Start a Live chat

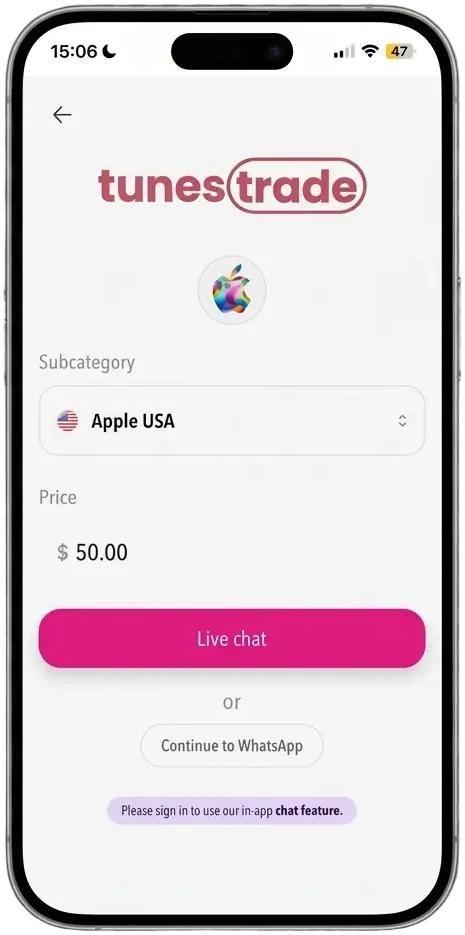point(232,639)
